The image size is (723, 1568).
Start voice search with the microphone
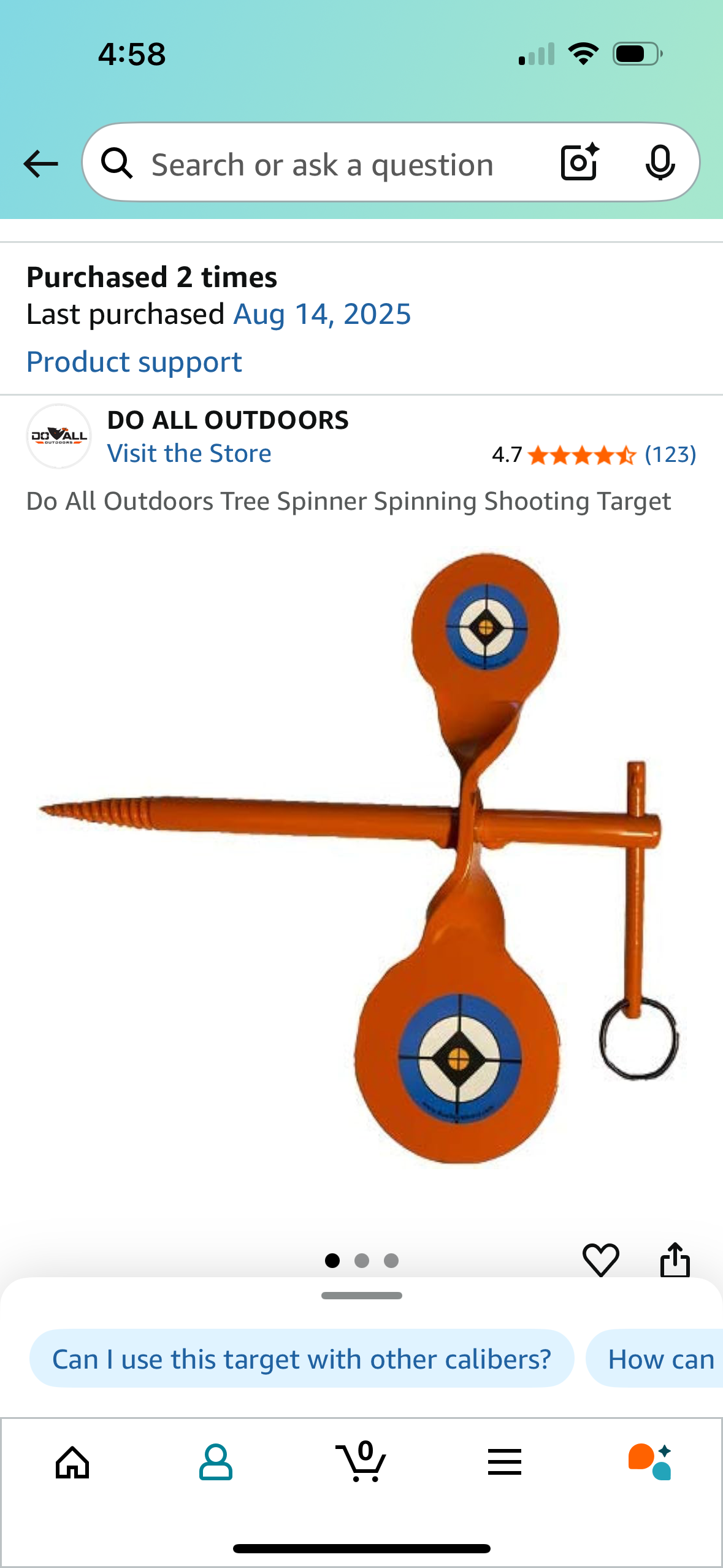660,163
